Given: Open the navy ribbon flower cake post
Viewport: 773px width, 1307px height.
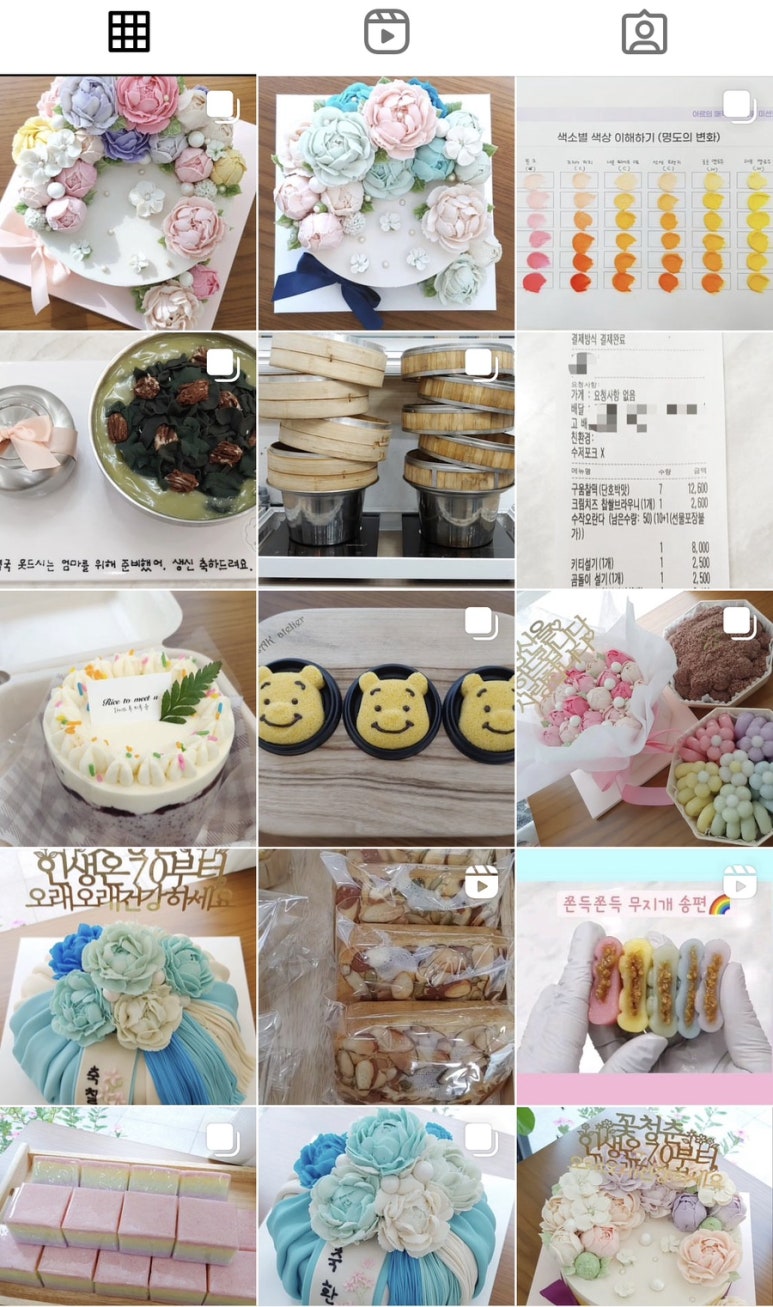Looking at the screenshot, I should 386,203.
